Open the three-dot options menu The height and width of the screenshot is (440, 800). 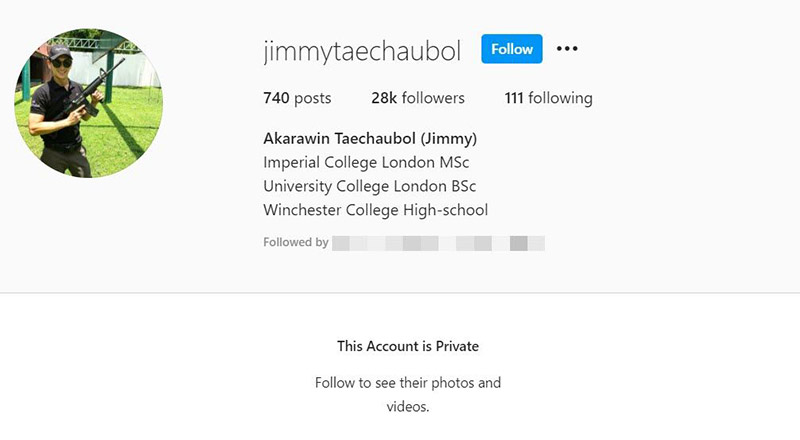[x=567, y=49]
